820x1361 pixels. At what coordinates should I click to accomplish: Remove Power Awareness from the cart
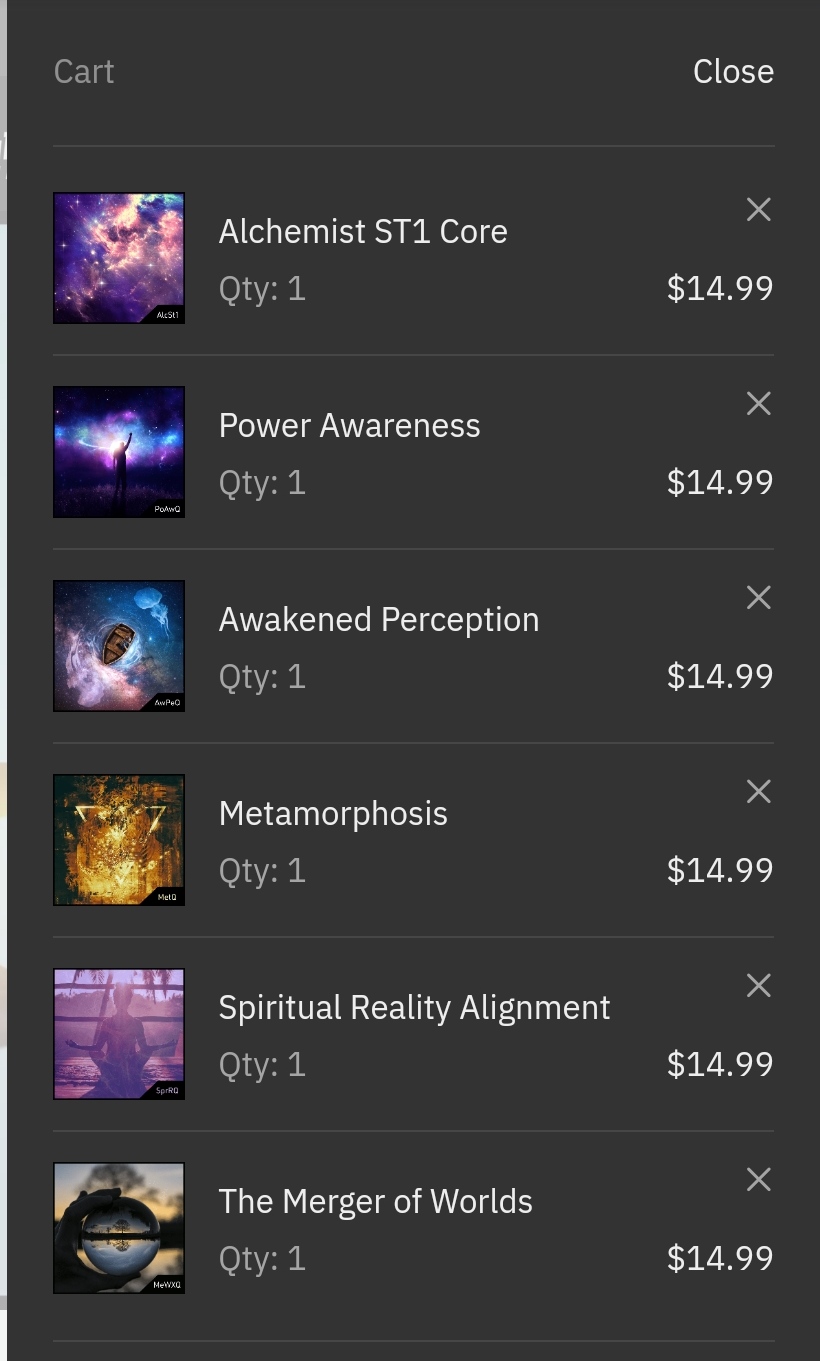[x=759, y=403]
